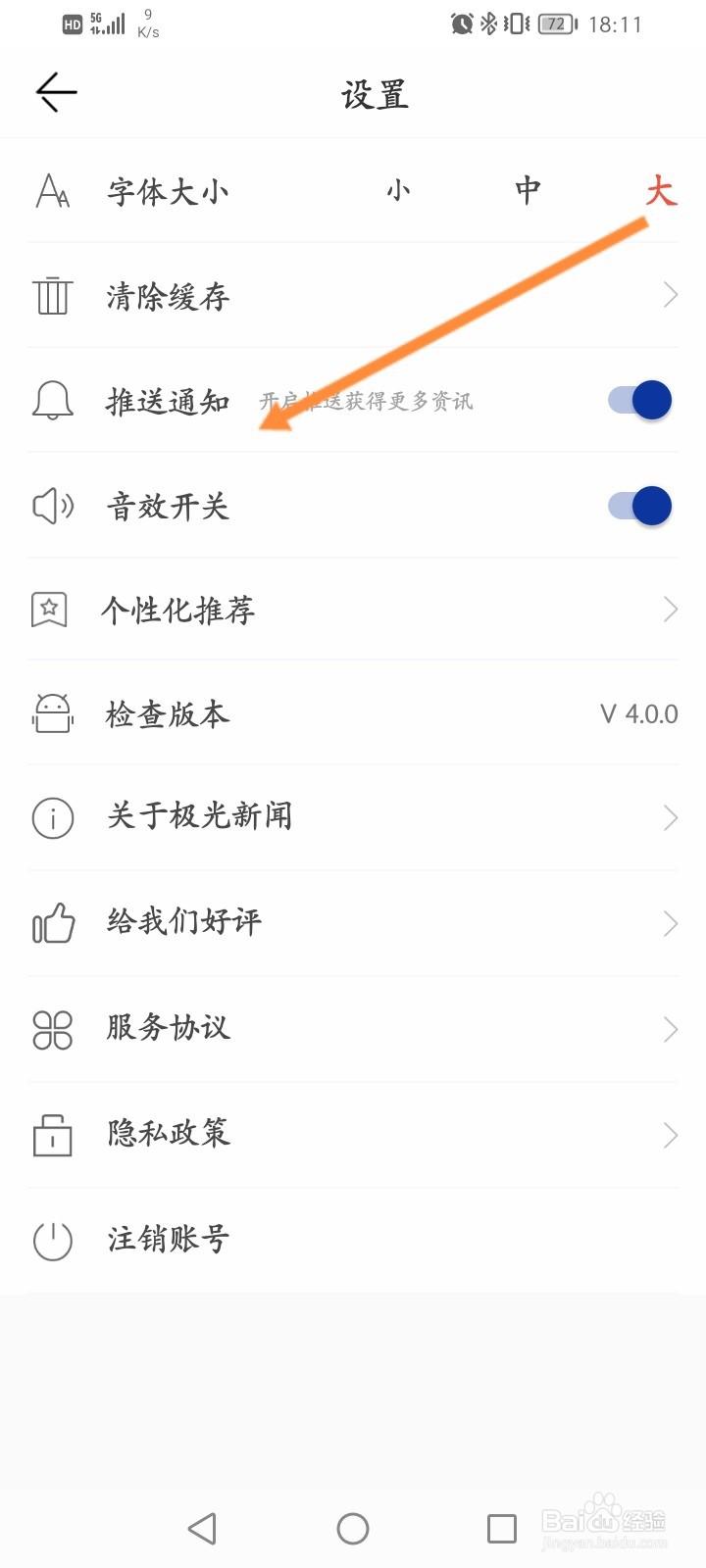This screenshot has height=1568, width=706.
Task: Select small font size 小
Action: [x=398, y=190]
